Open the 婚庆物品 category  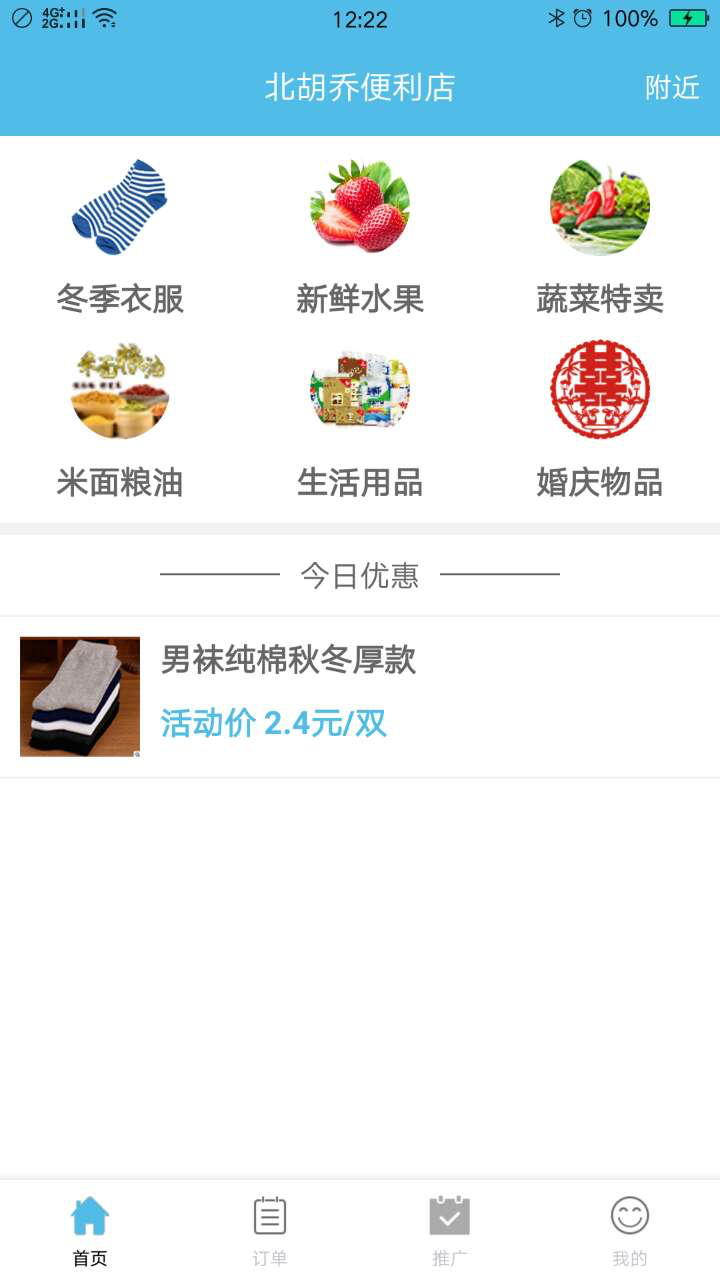600,420
